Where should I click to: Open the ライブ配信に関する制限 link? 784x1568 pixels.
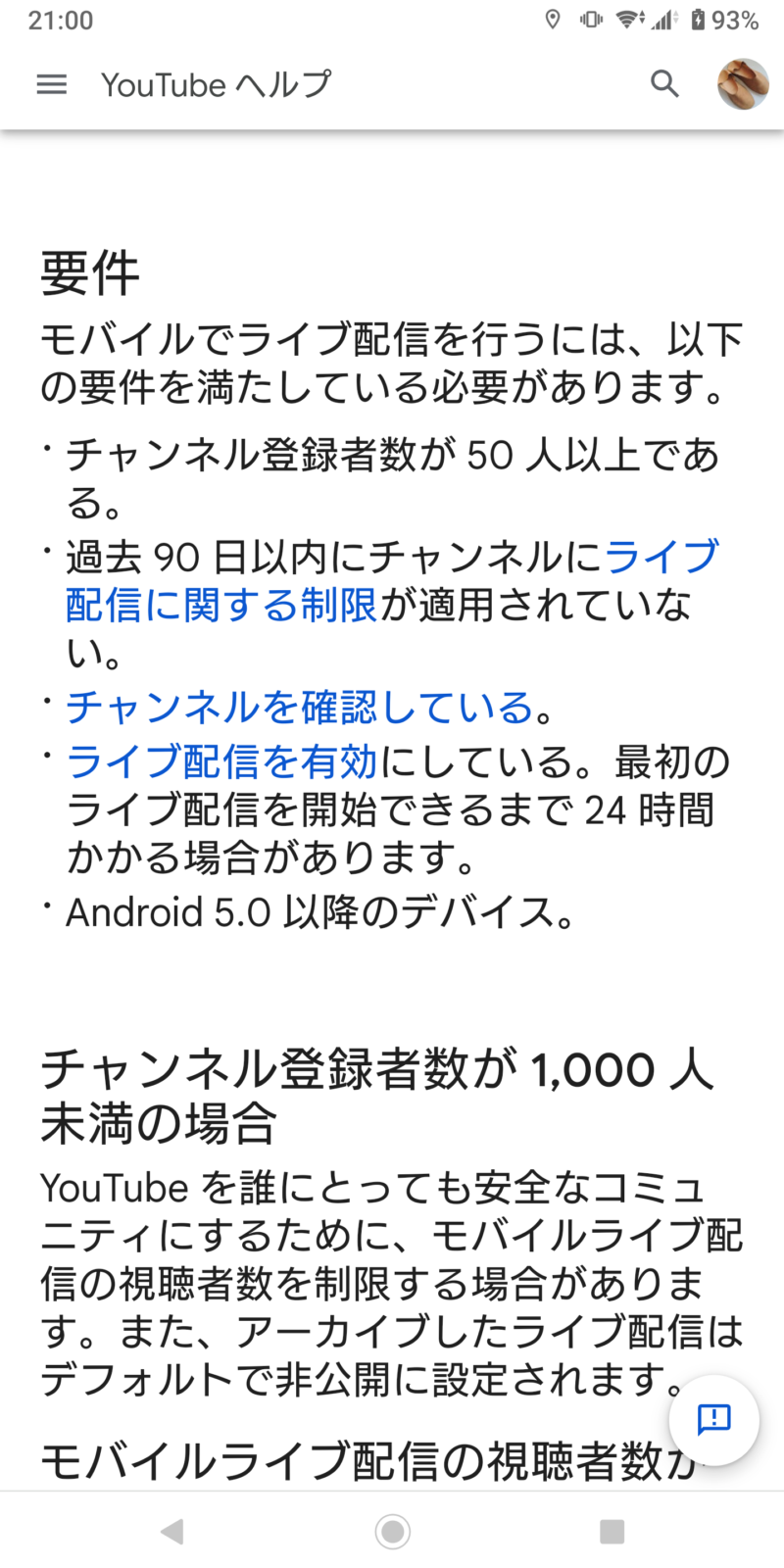pos(221,605)
